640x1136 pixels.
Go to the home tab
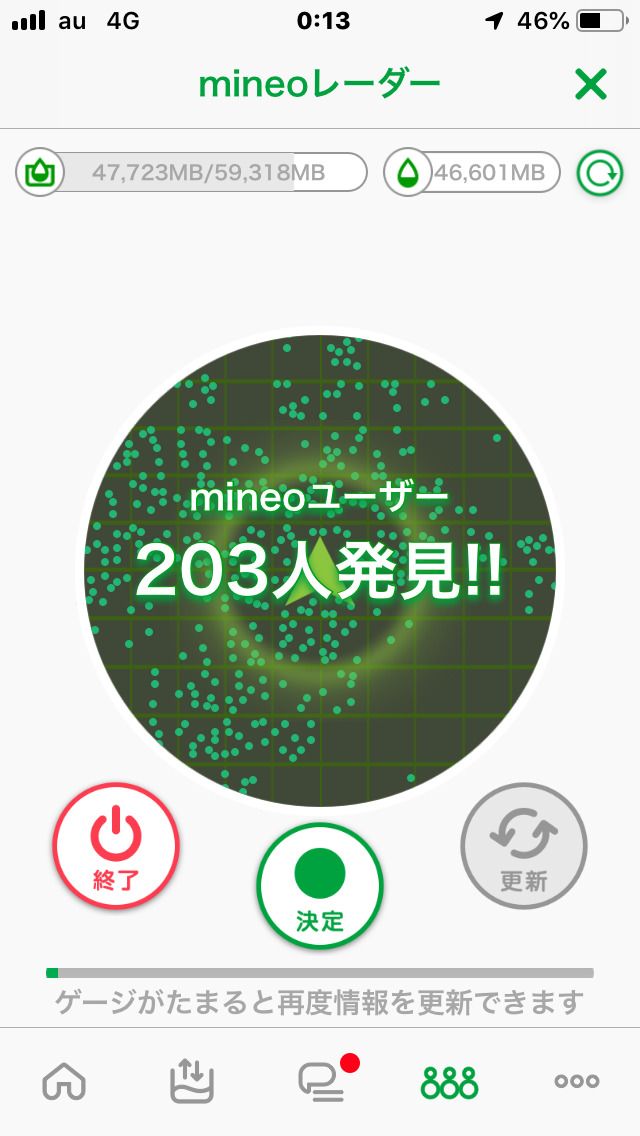64,1081
